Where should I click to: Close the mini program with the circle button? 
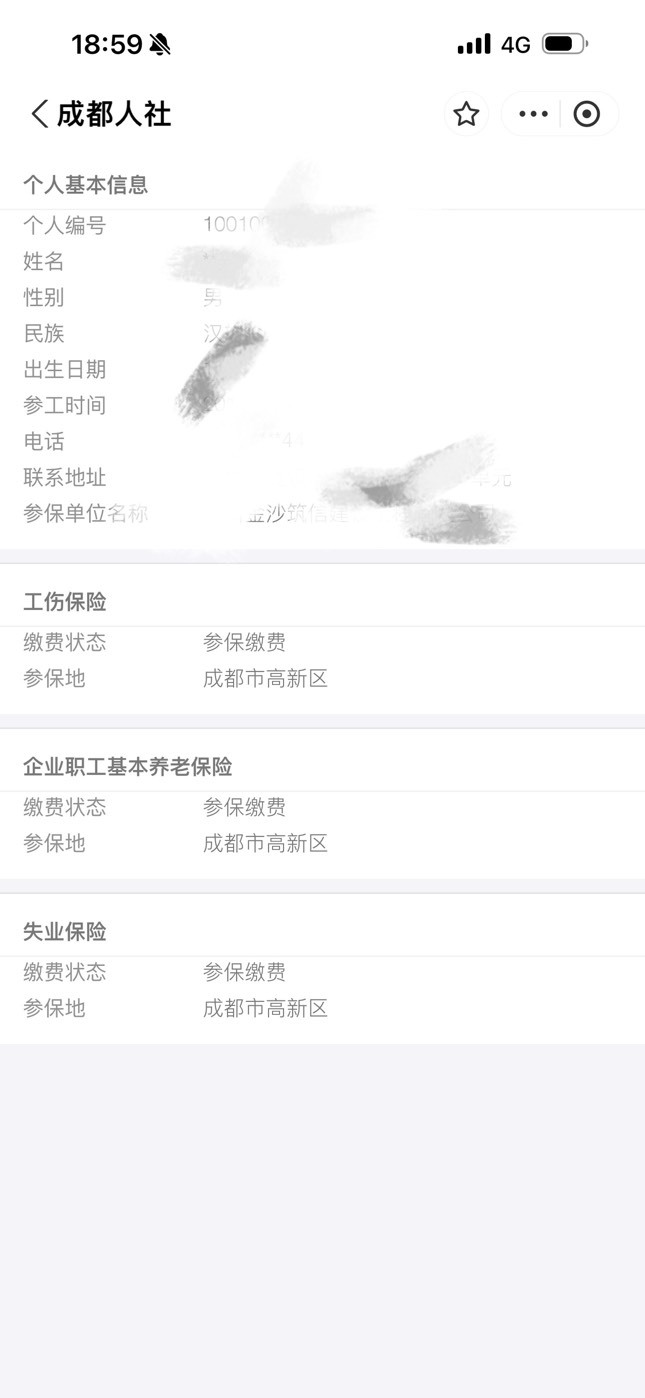point(587,114)
